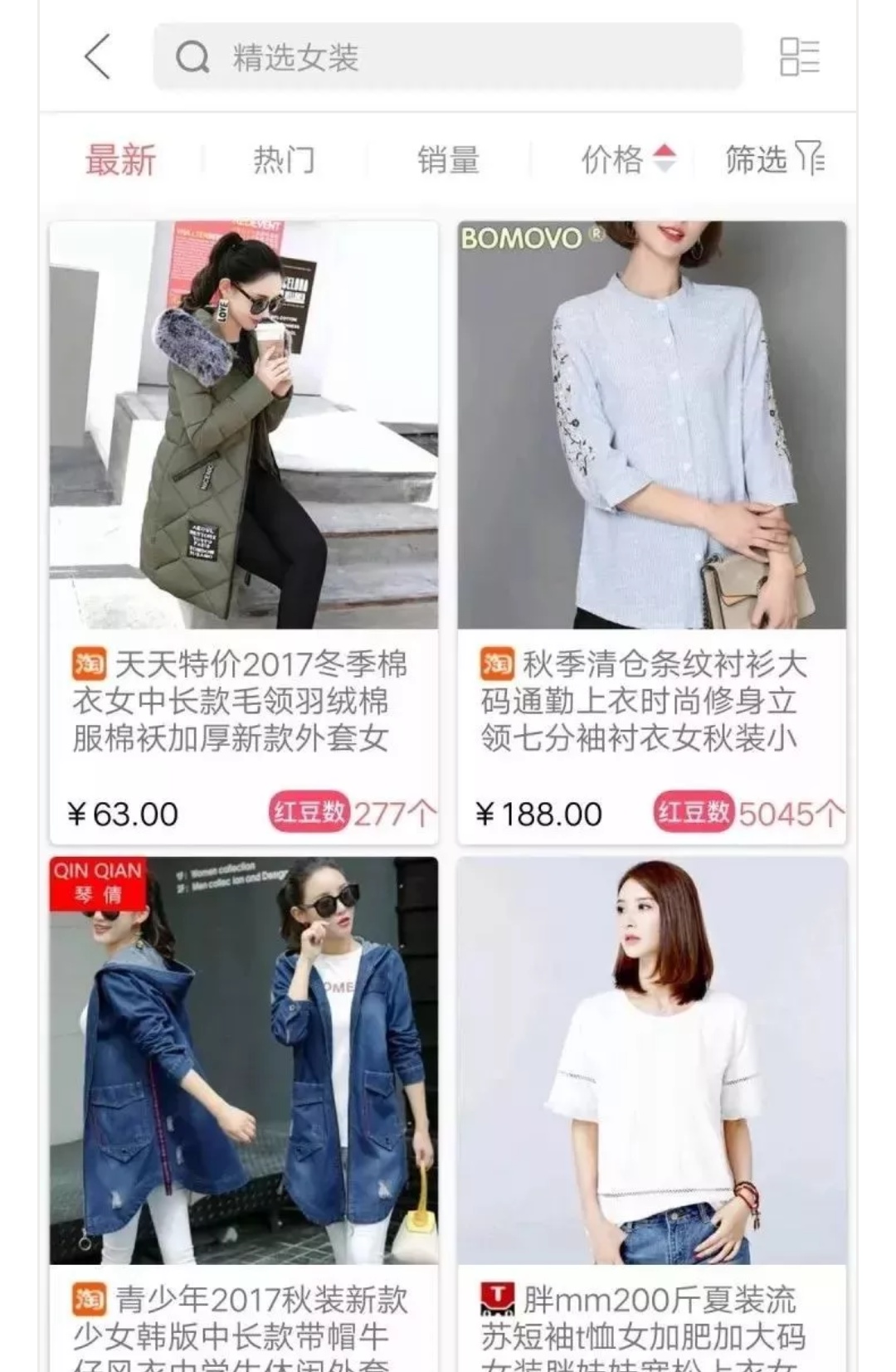The image size is (896, 1372).
Task: Switch to list layout view
Action: point(799,56)
